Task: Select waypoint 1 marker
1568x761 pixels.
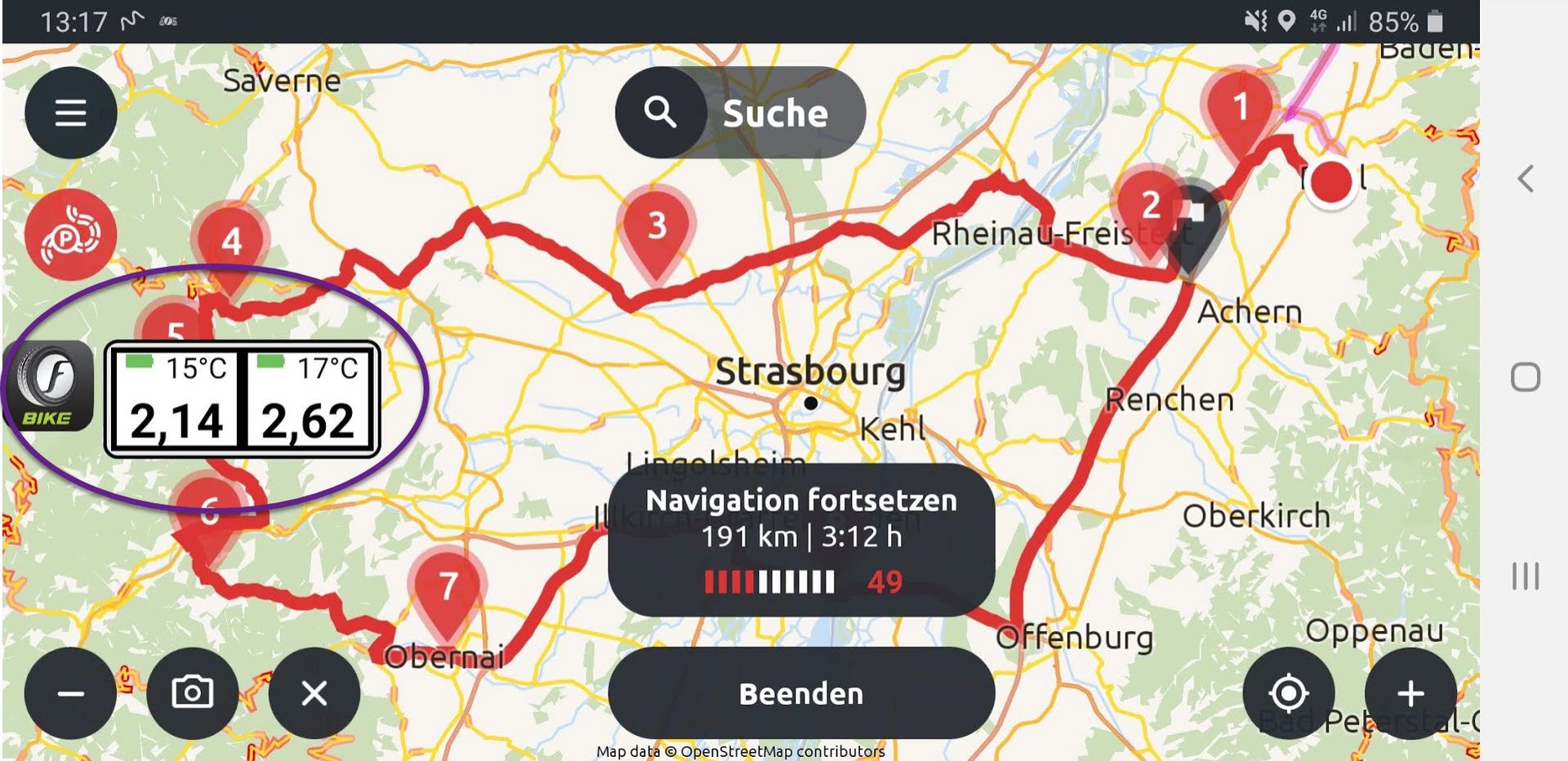Action: pos(1240,107)
